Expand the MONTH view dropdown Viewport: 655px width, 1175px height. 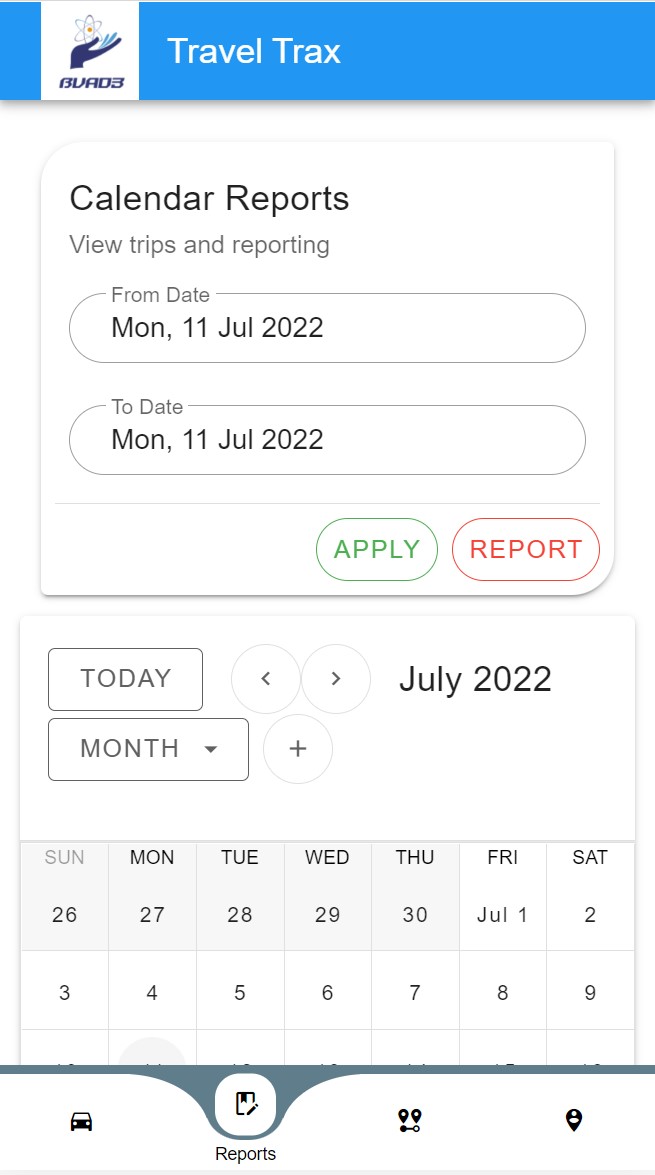pos(148,749)
